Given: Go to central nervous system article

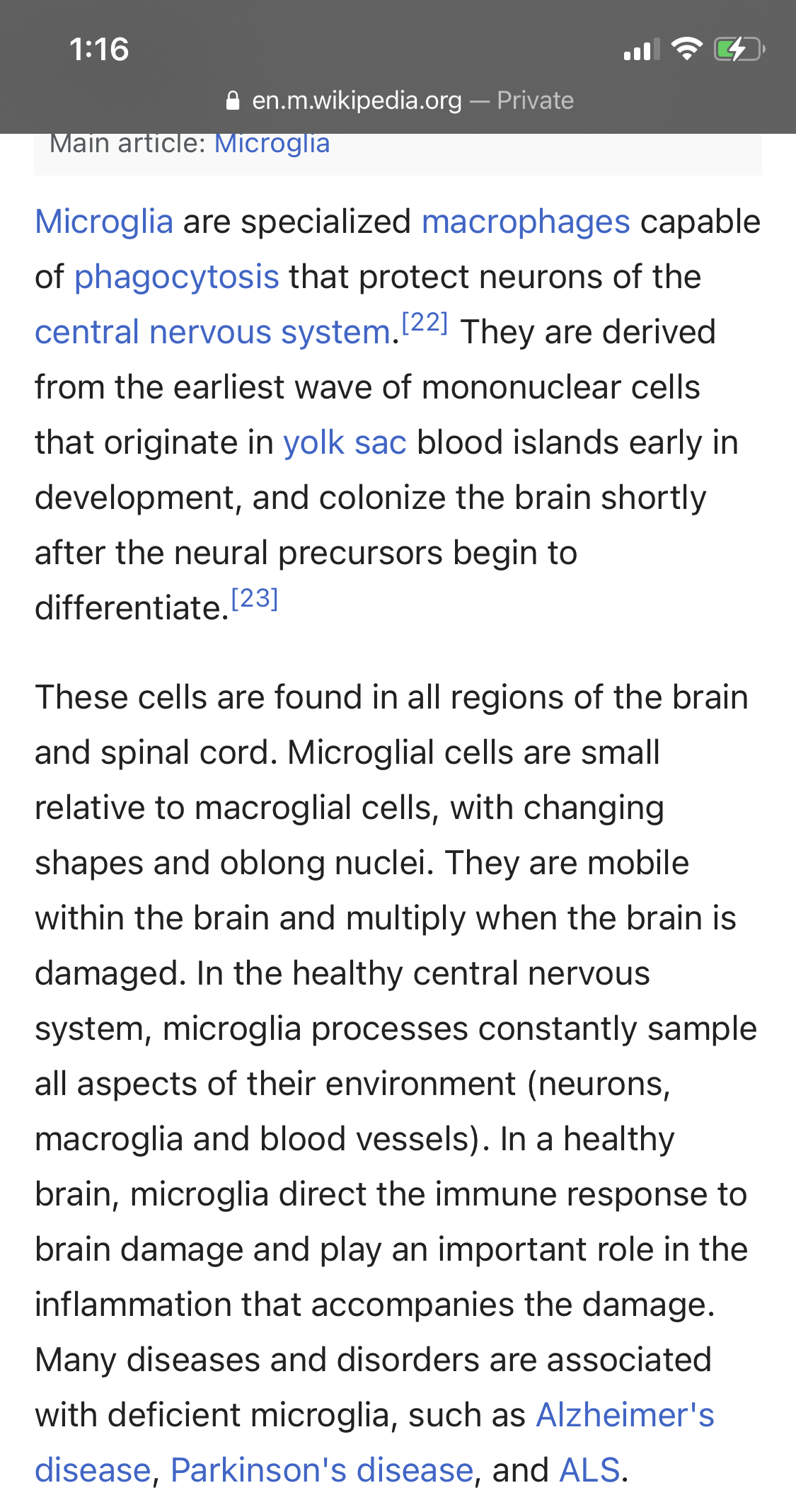Looking at the screenshot, I should tap(213, 332).
